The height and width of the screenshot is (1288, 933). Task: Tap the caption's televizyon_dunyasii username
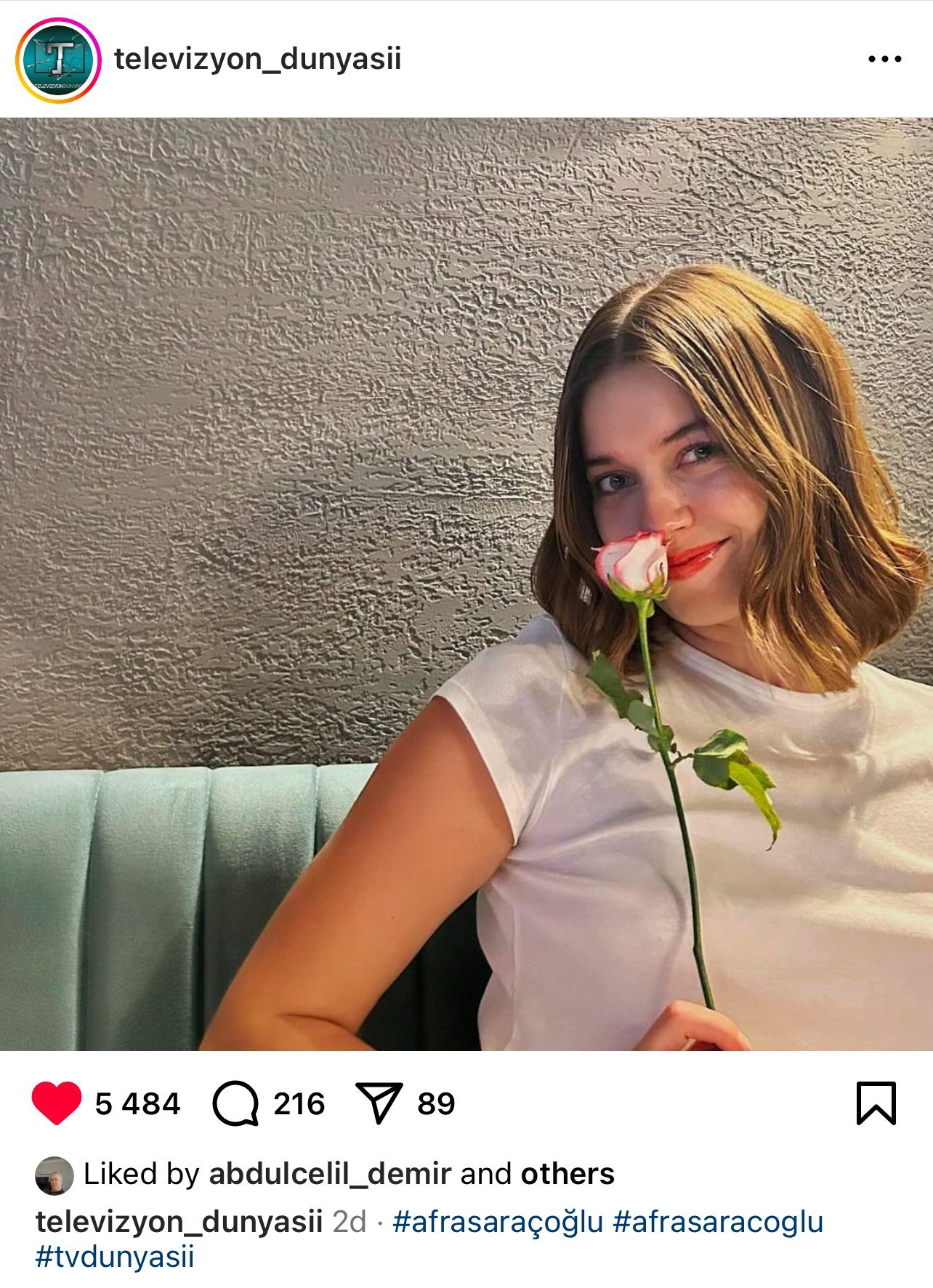click(179, 1222)
